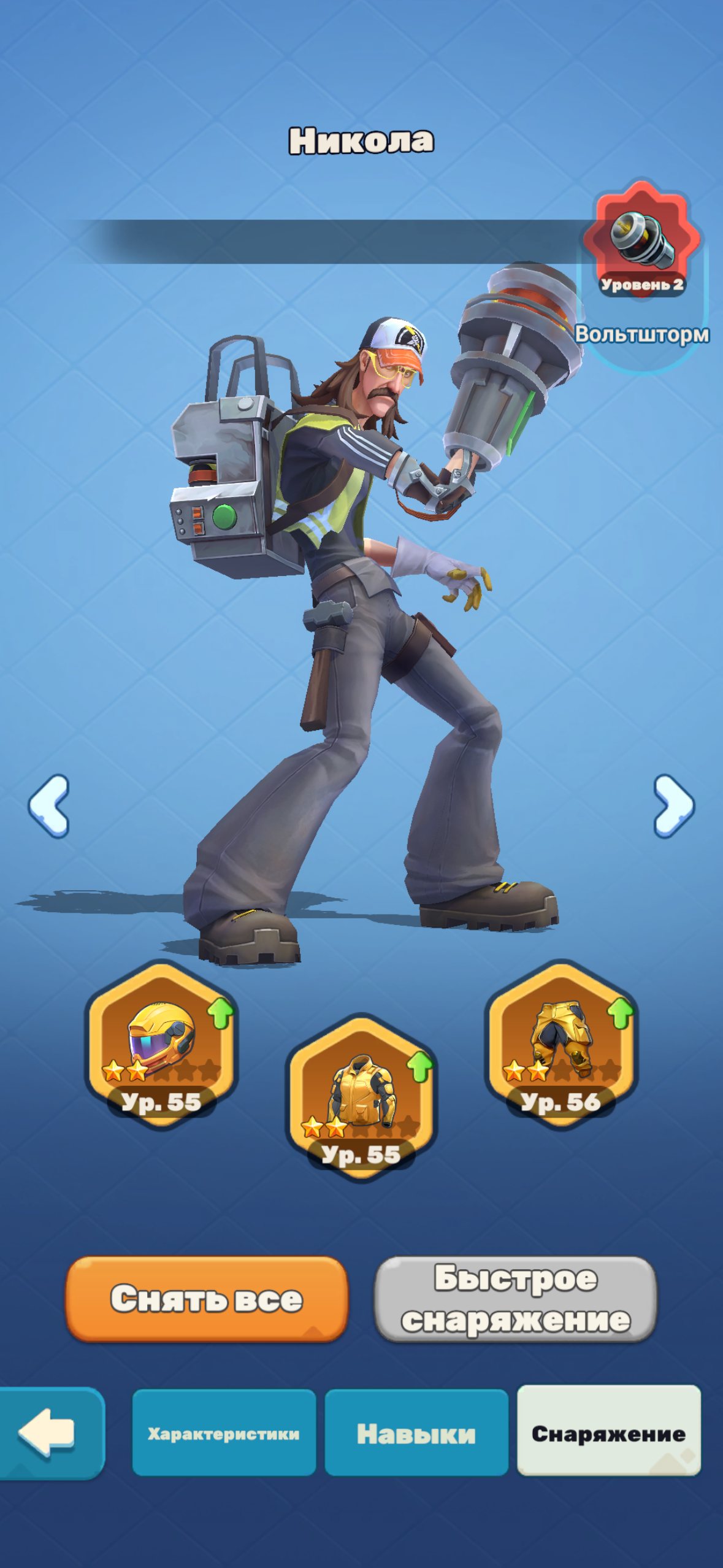
Task: Tap Быстрое снаряжение button
Action: (x=516, y=1298)
